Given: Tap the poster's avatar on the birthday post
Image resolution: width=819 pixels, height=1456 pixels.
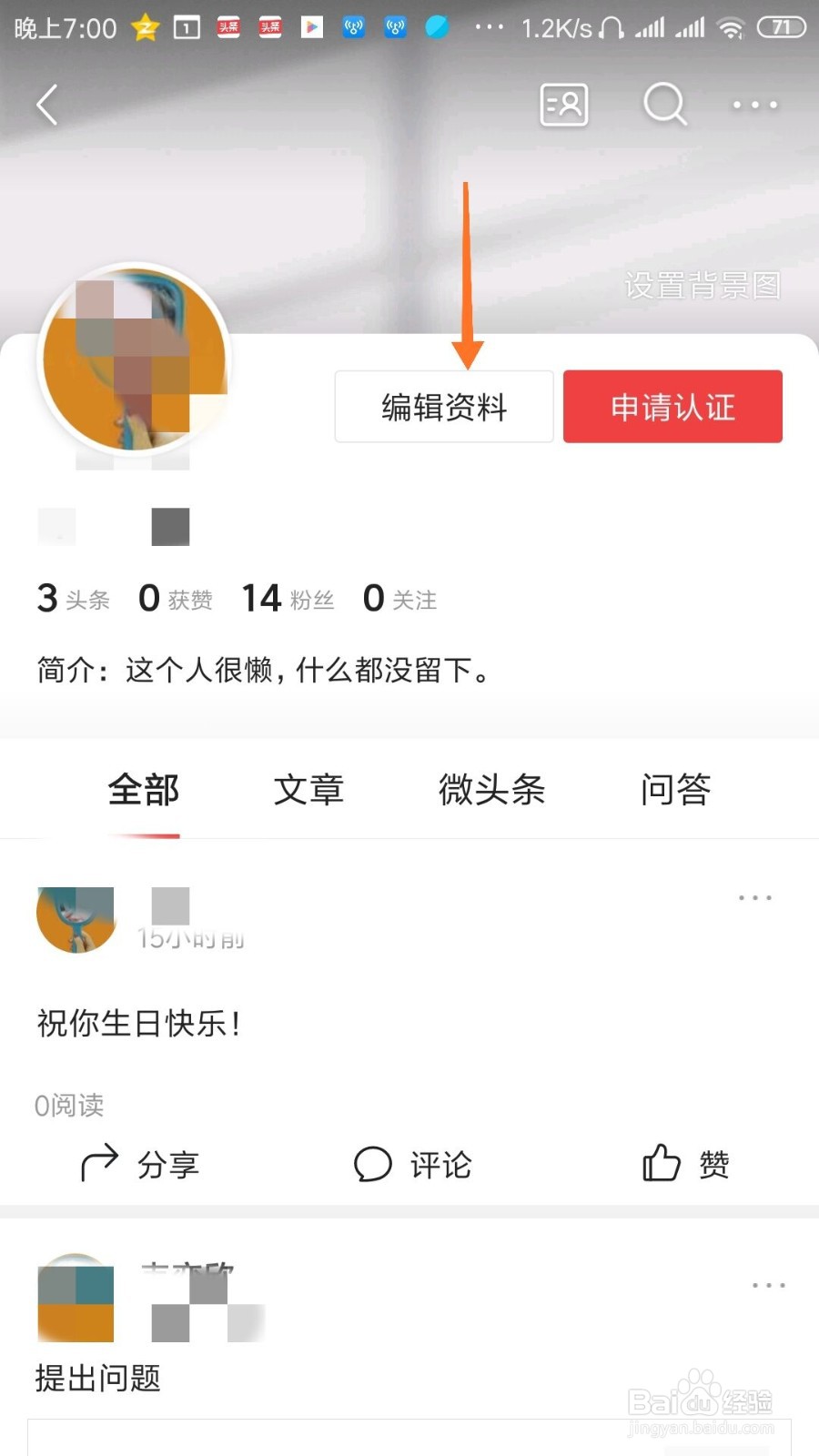Looking at the screenshot, I should pyautogui.click(x=76, y=917).
